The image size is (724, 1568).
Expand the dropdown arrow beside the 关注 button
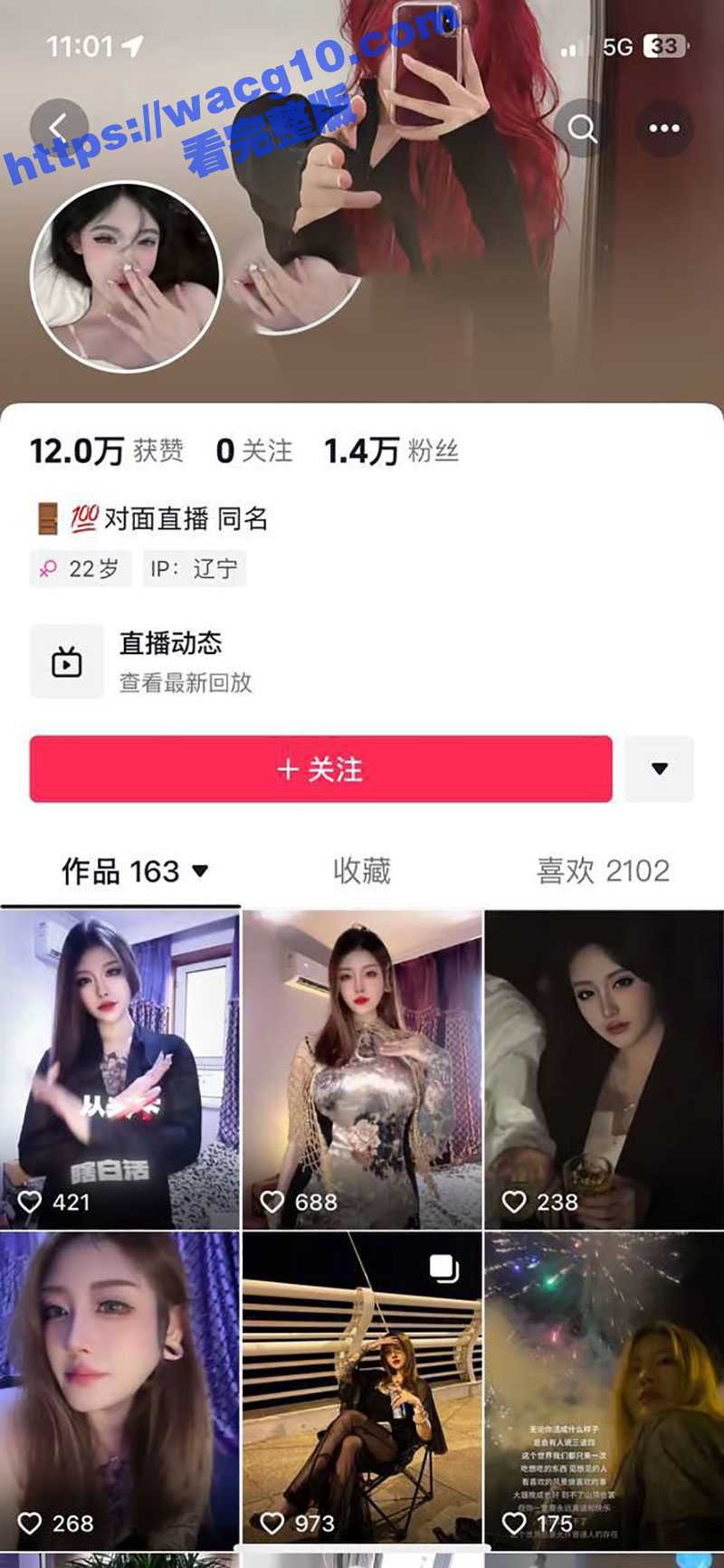click(662, 769)
